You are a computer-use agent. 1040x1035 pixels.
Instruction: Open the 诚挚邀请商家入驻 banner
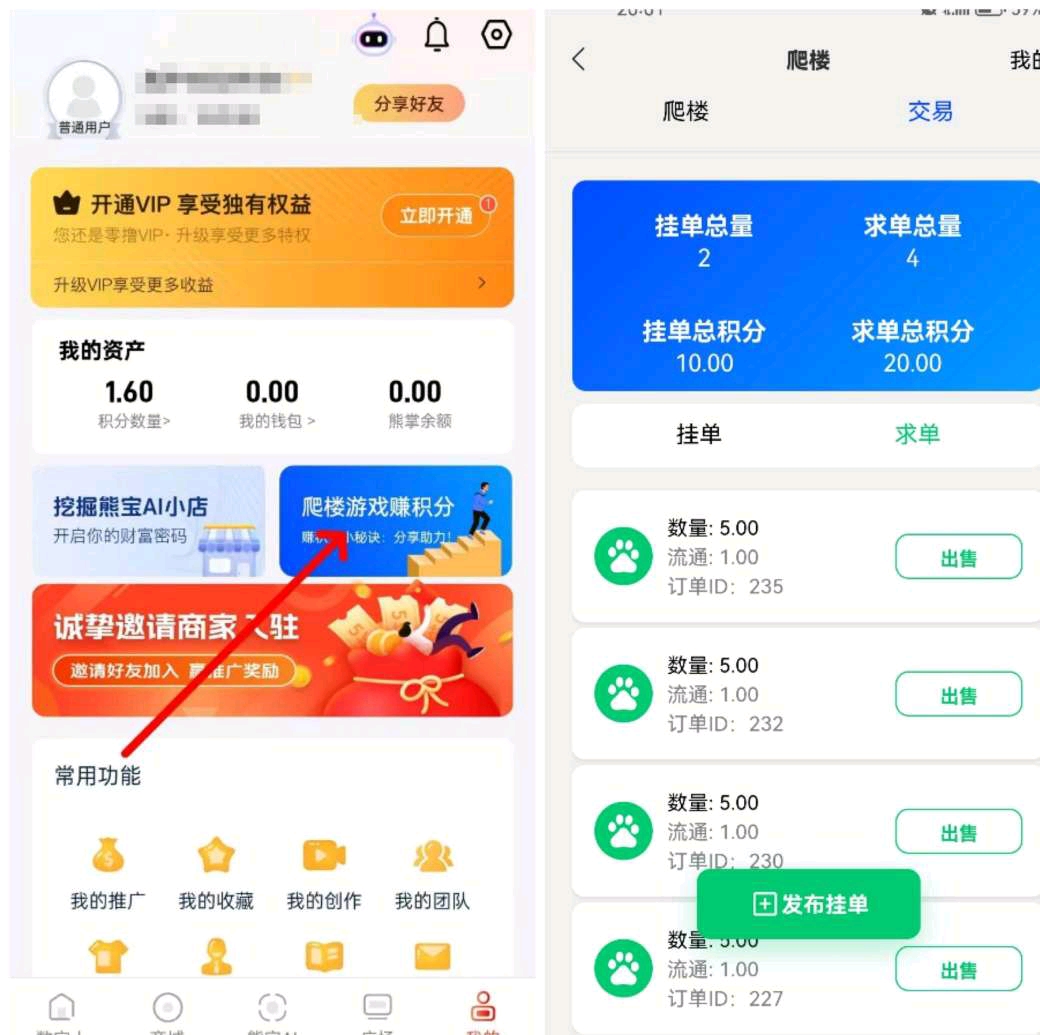coord(272,650)
